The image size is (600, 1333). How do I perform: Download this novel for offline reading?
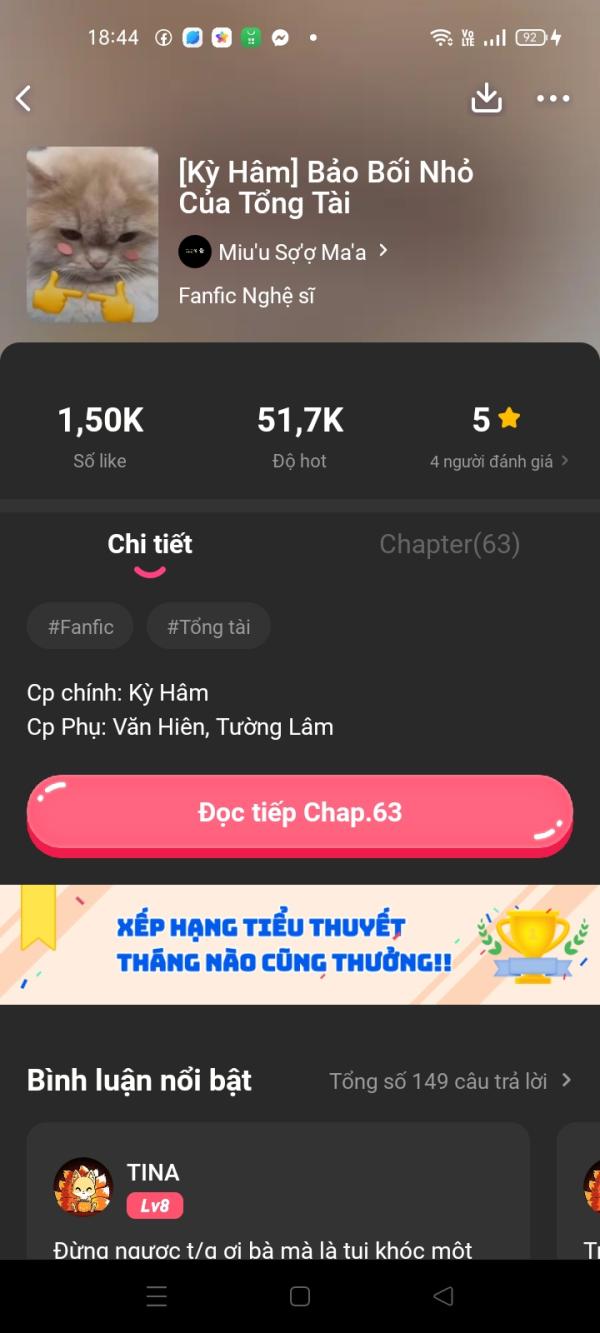(x=486, y=98)
